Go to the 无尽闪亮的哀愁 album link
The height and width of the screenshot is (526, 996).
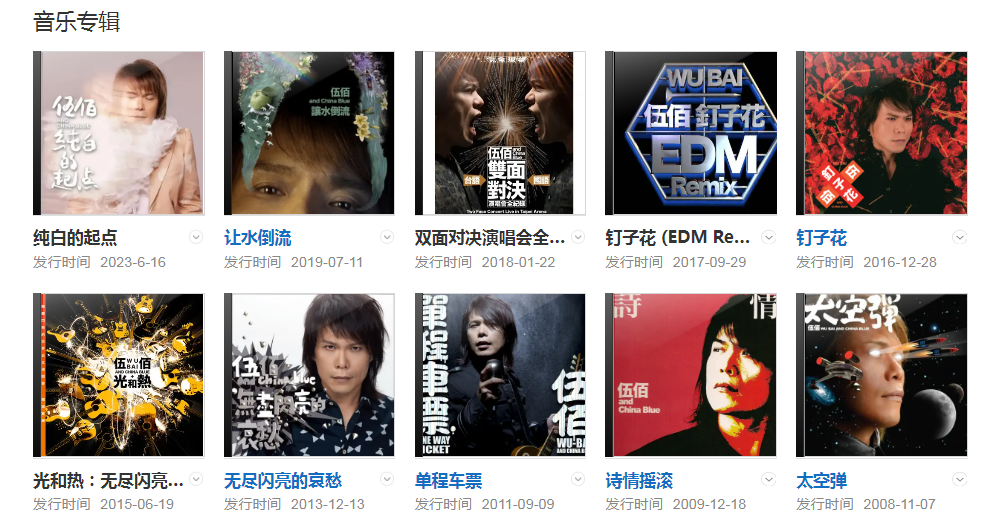283,480
